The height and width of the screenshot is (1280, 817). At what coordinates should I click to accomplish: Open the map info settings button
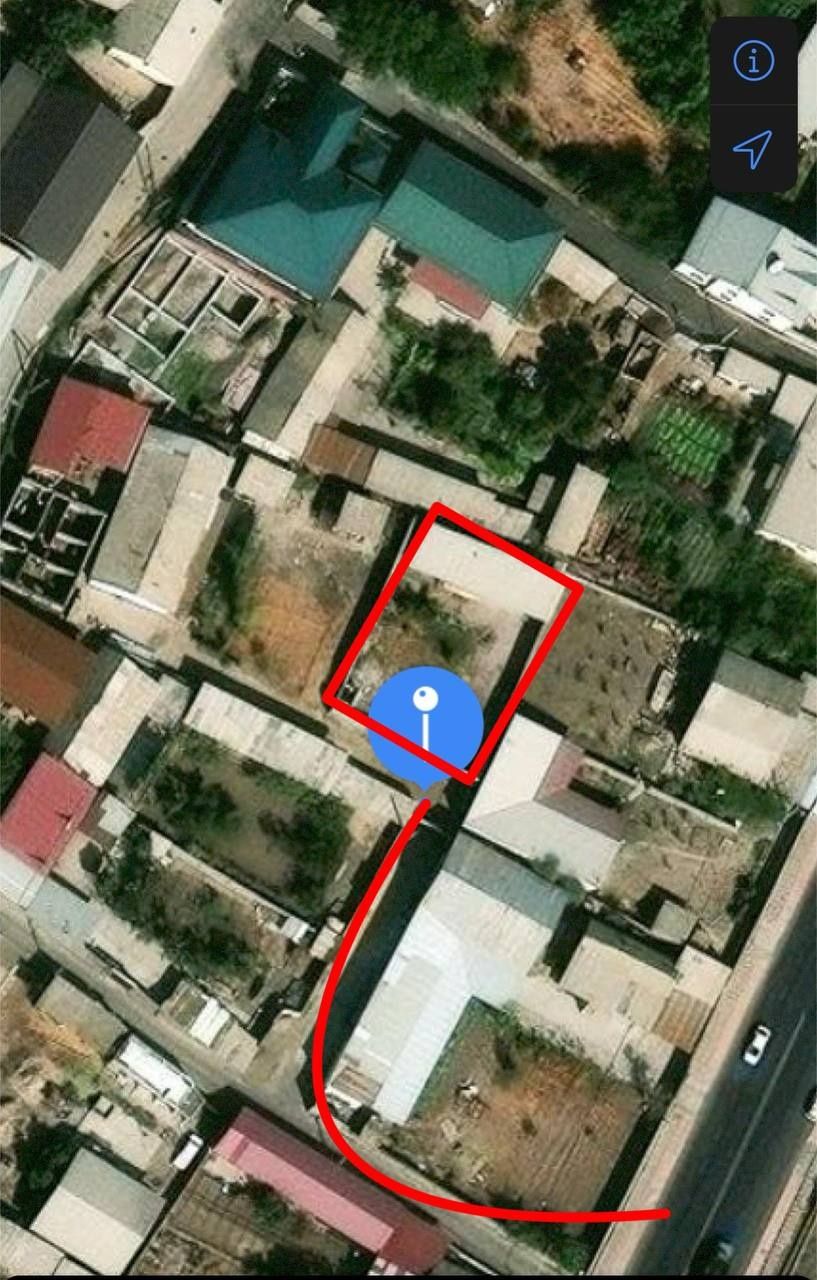click(x=753, y=62)
